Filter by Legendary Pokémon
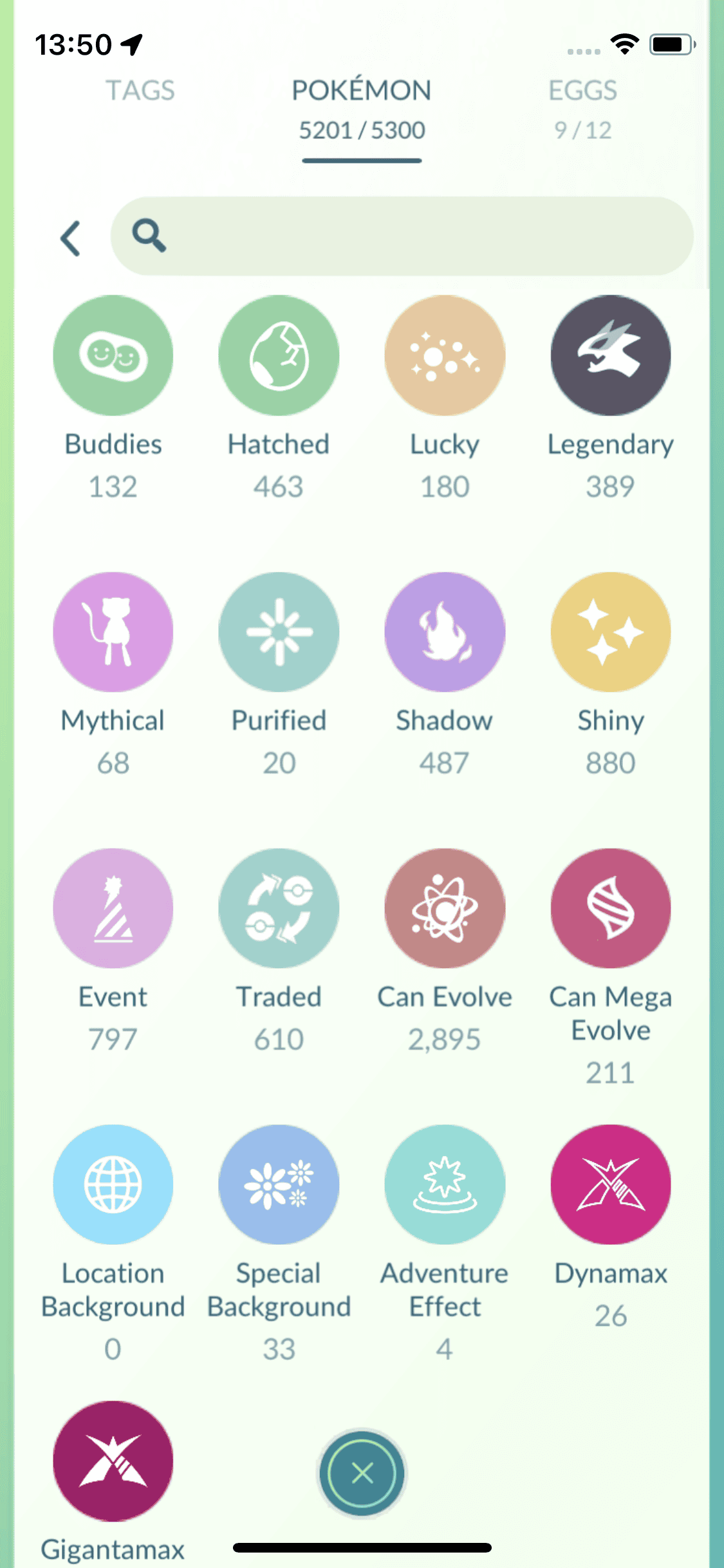This screenshot has width=724, height=1568. (x=610, y=356)
